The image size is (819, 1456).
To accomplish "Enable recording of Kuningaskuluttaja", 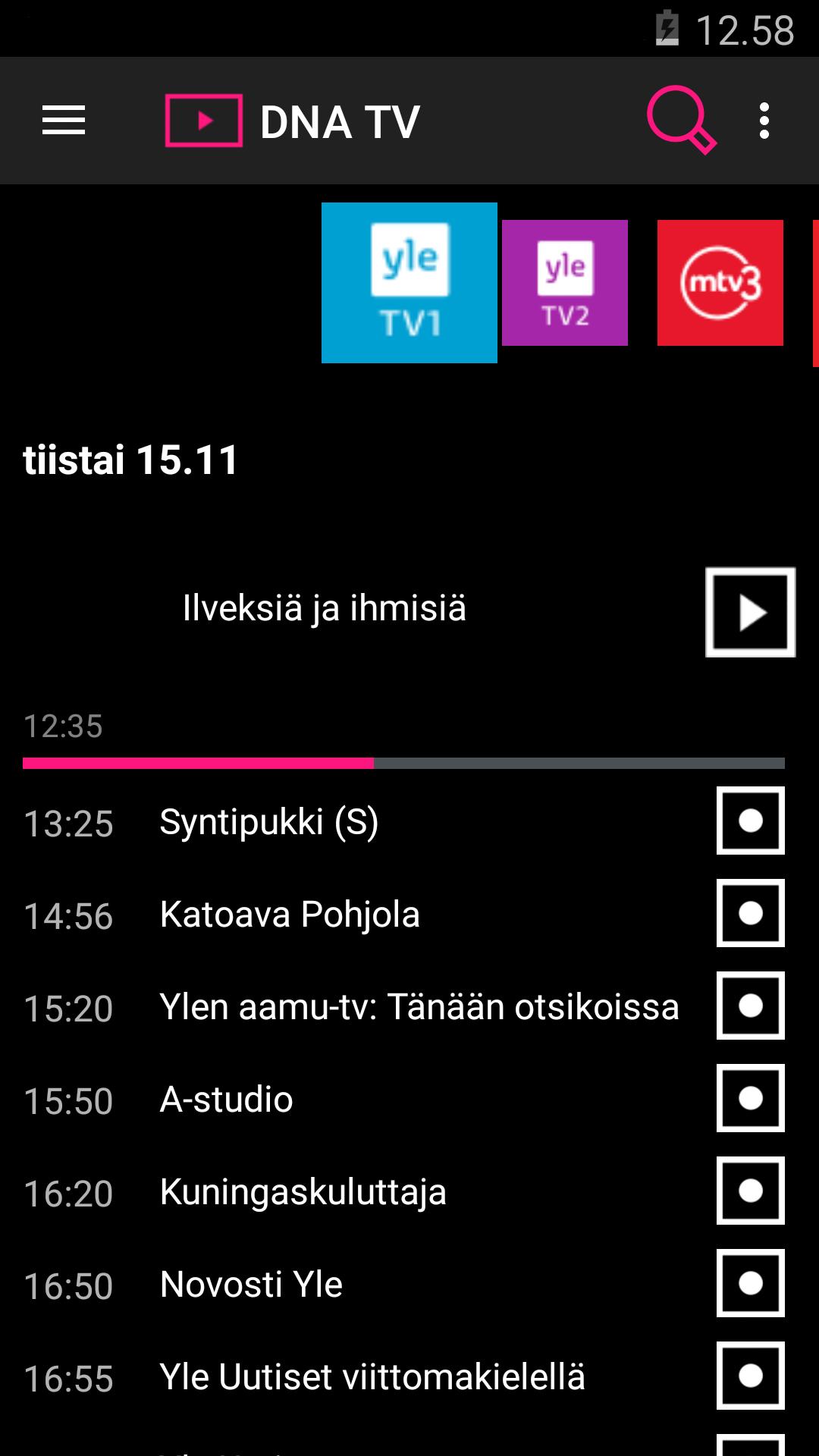I will coord(749,1192).
